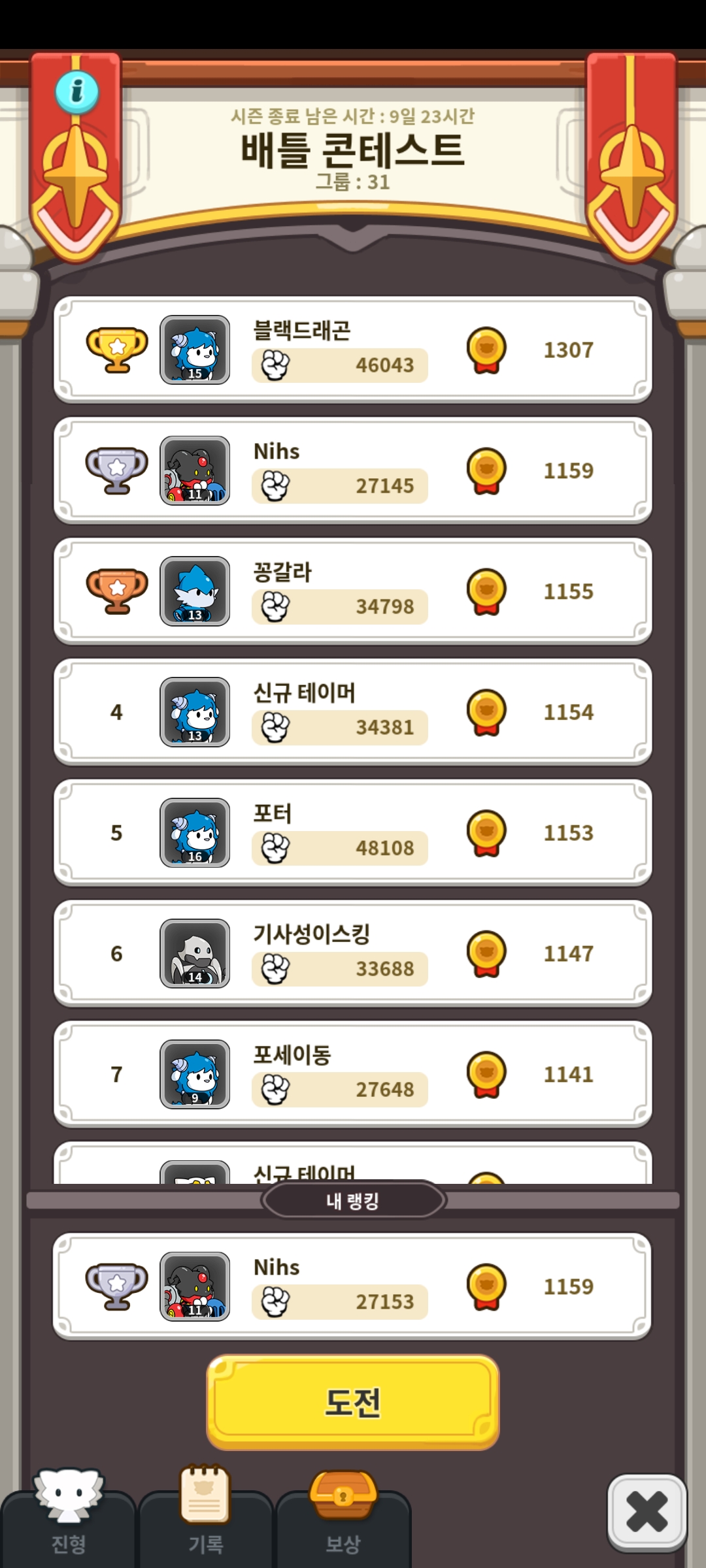706x1568 pixels.
Task: View 꽁갈라's ranking row
Action: coord(353,591)
